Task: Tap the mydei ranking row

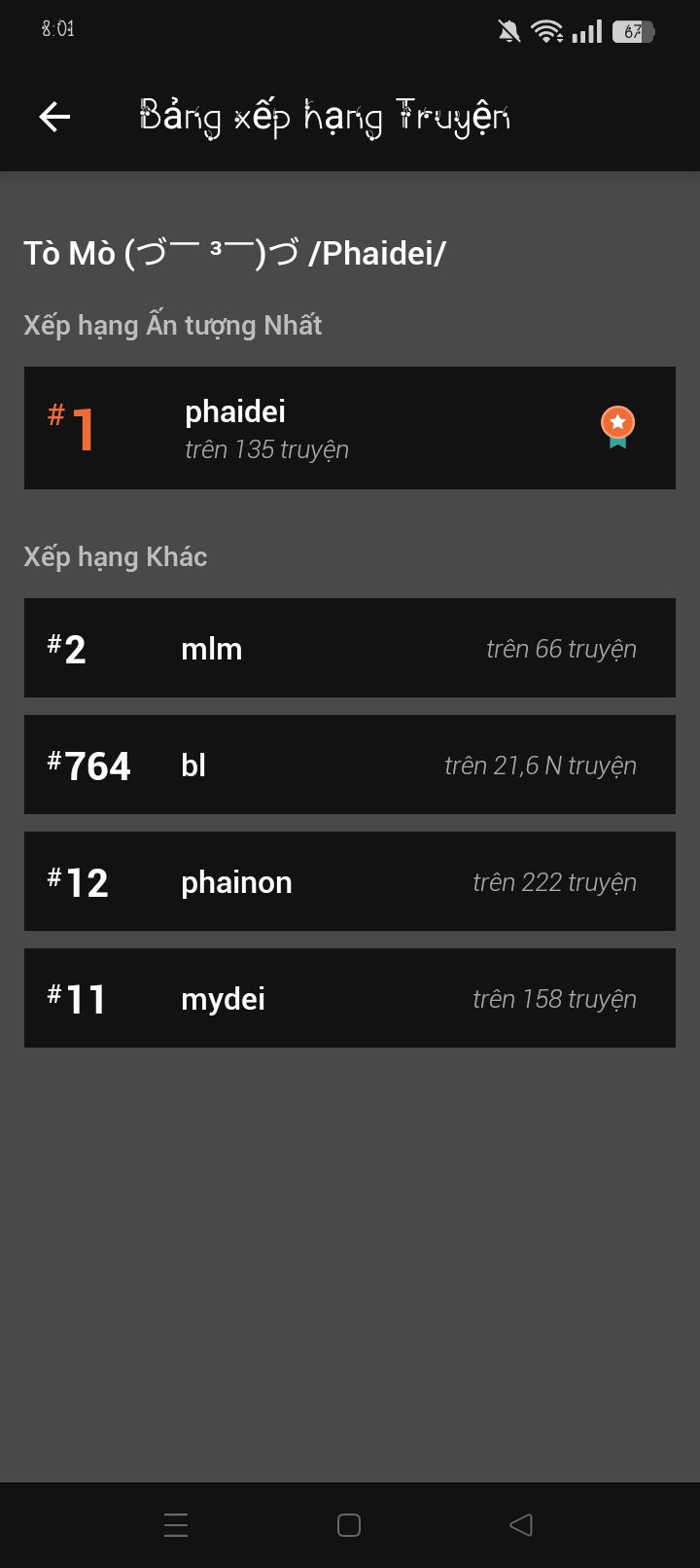Action: coord(349,998)
